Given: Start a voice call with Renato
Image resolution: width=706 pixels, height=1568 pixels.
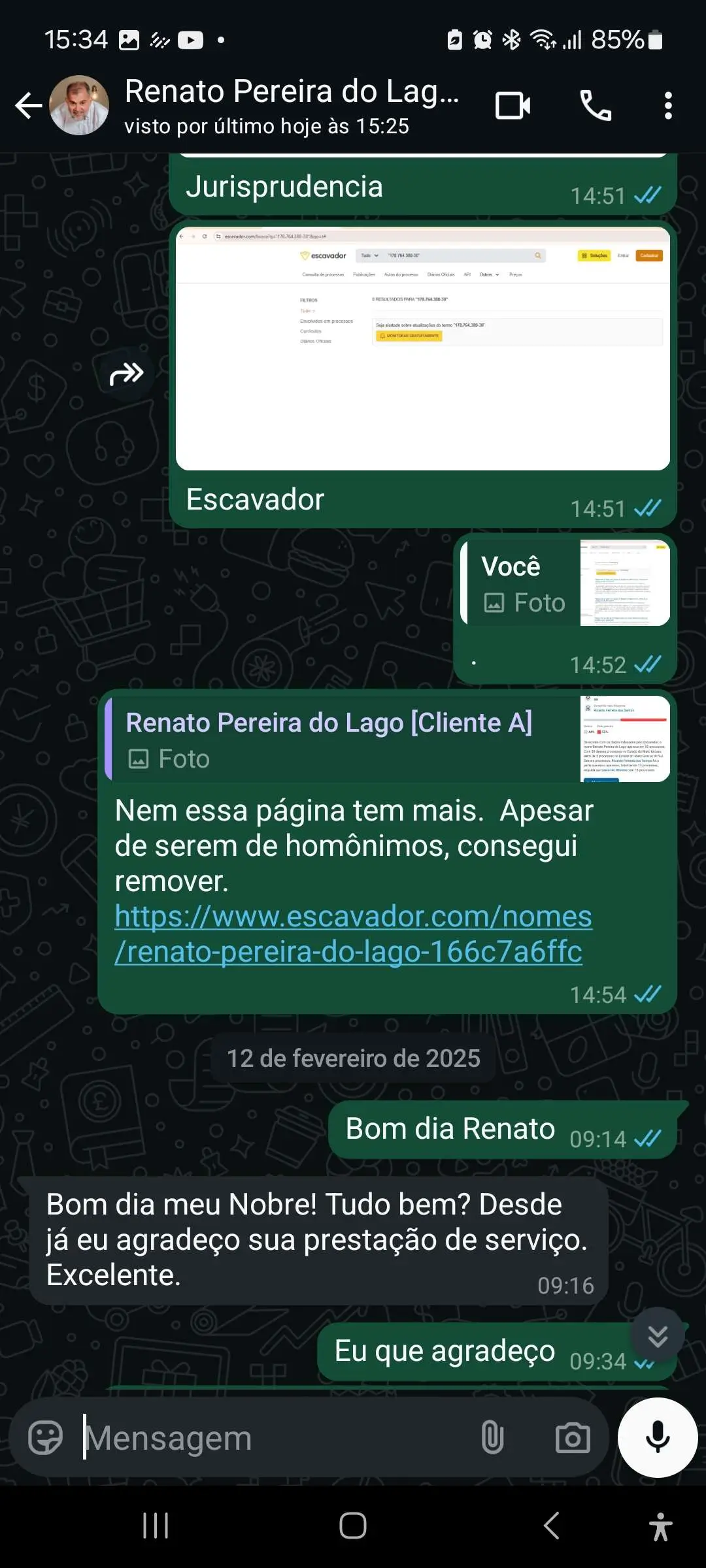Looking at the screenshot, I should point(596,105).
